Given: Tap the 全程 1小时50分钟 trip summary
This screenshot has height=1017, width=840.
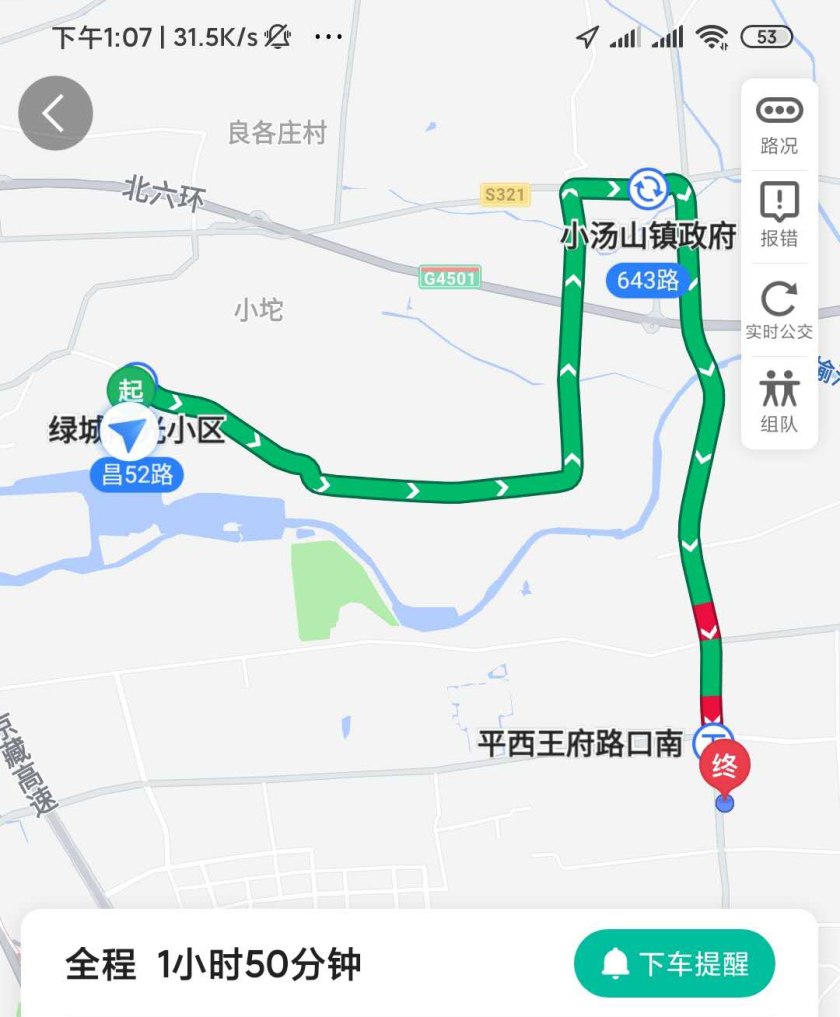Looking at the screenshot, I should (x=215, y=962).
